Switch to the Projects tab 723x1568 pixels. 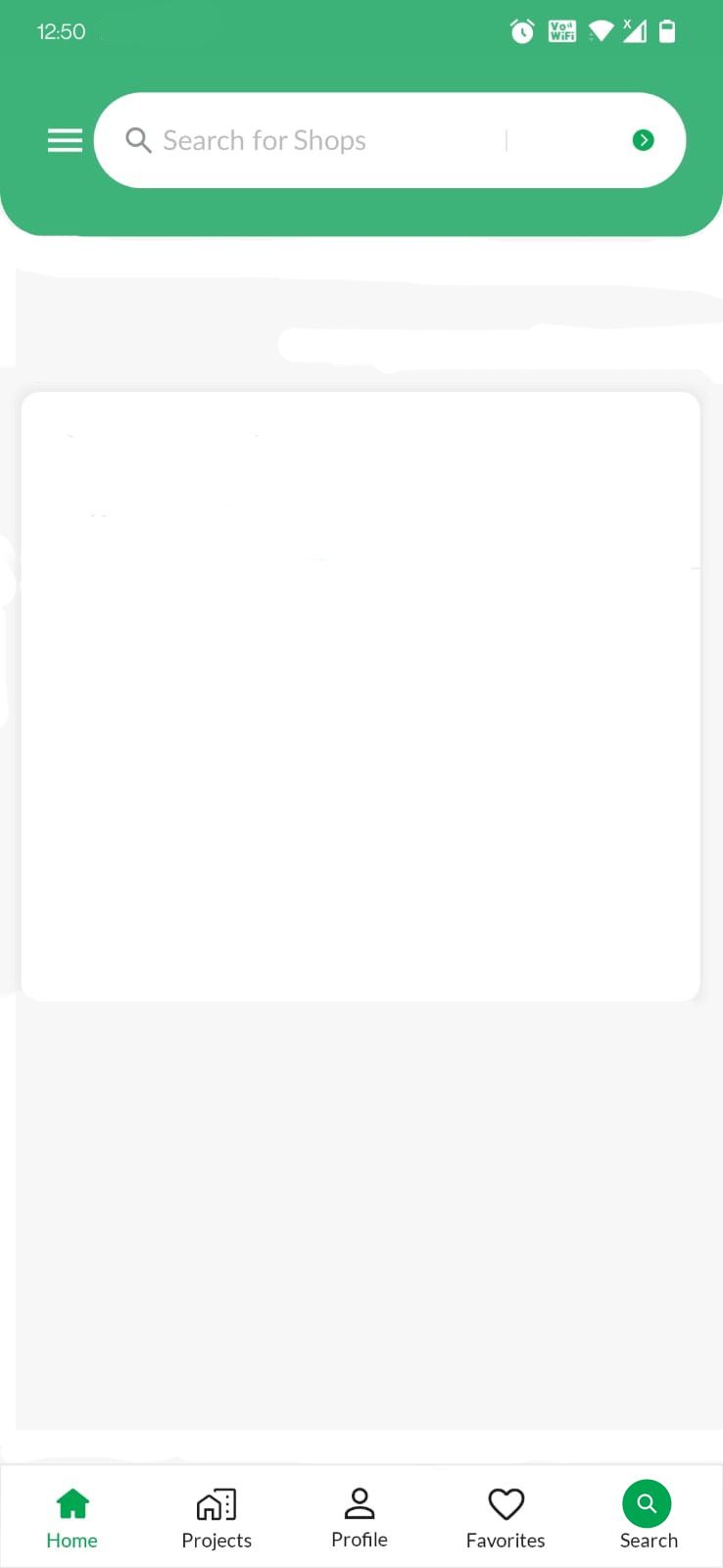tap(217, 1517)
